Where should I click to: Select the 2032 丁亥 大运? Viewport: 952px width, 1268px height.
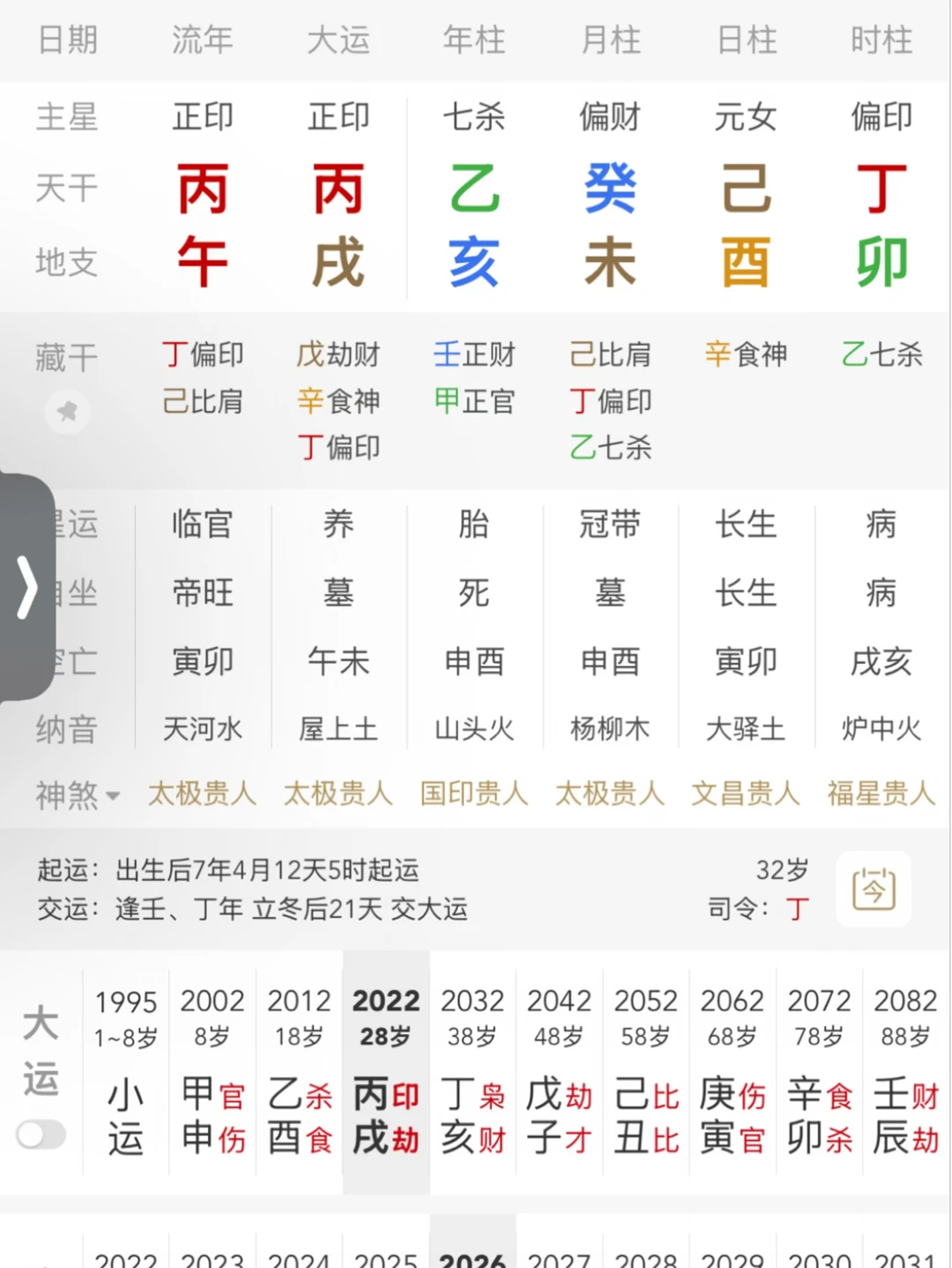(472, 1072)
